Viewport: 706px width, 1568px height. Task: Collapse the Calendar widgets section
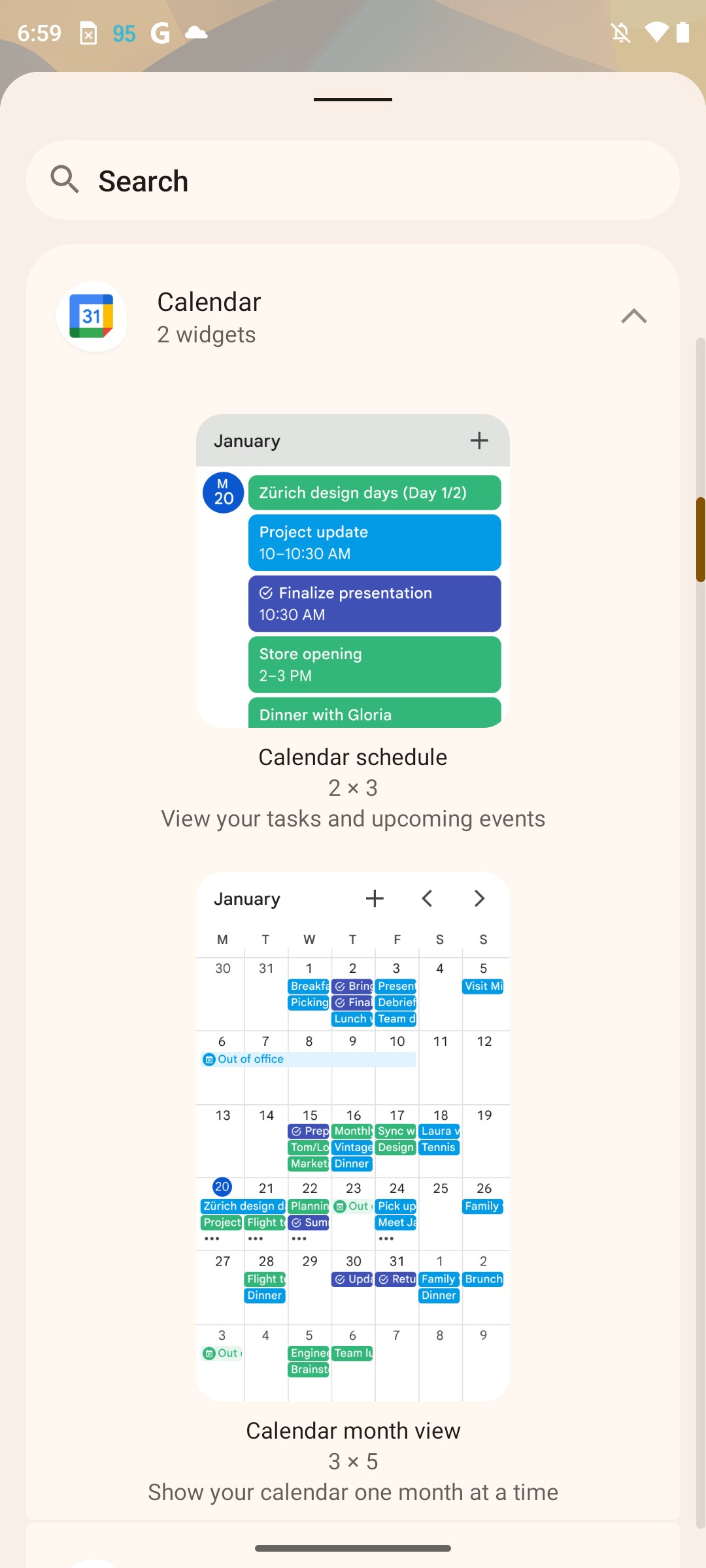633,317
